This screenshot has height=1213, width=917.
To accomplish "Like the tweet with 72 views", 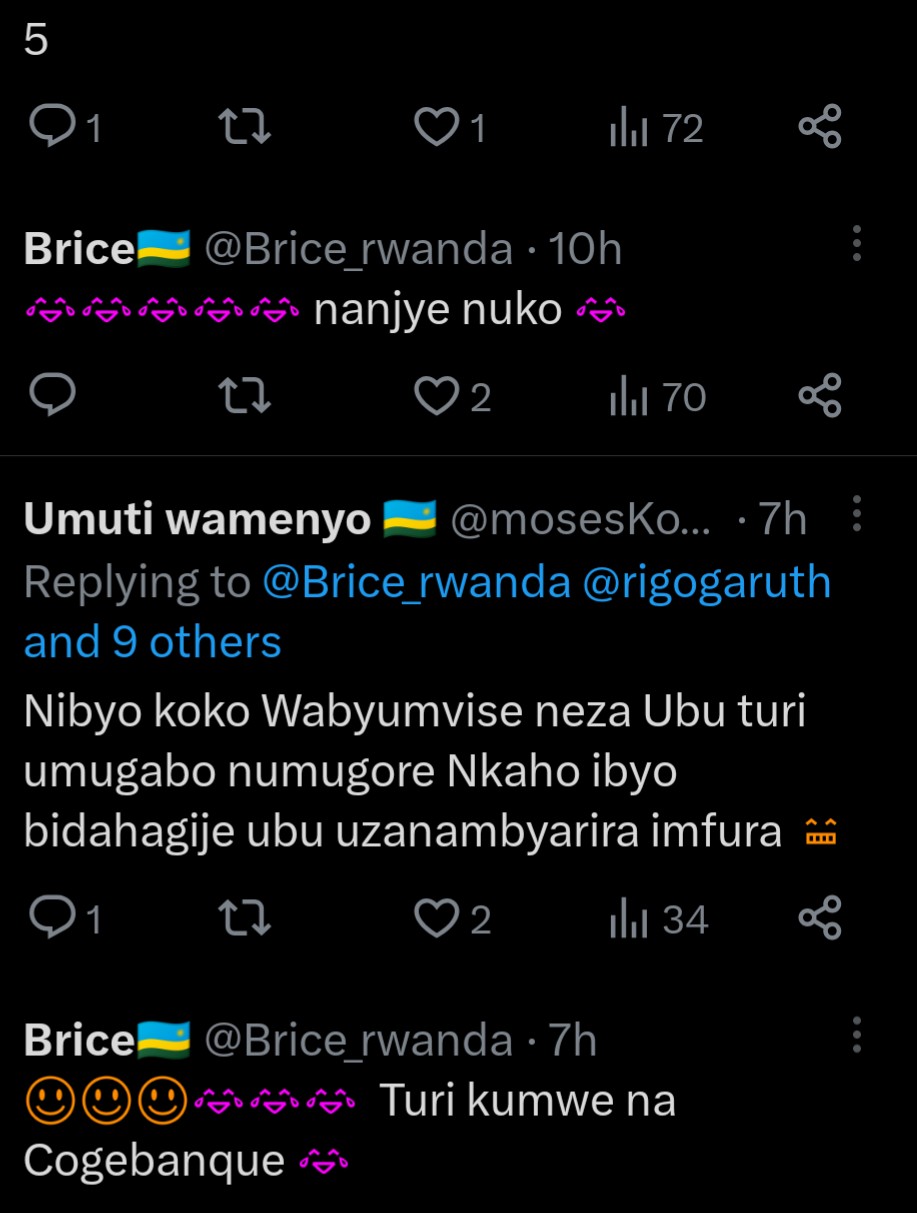I will pos(435,128).
